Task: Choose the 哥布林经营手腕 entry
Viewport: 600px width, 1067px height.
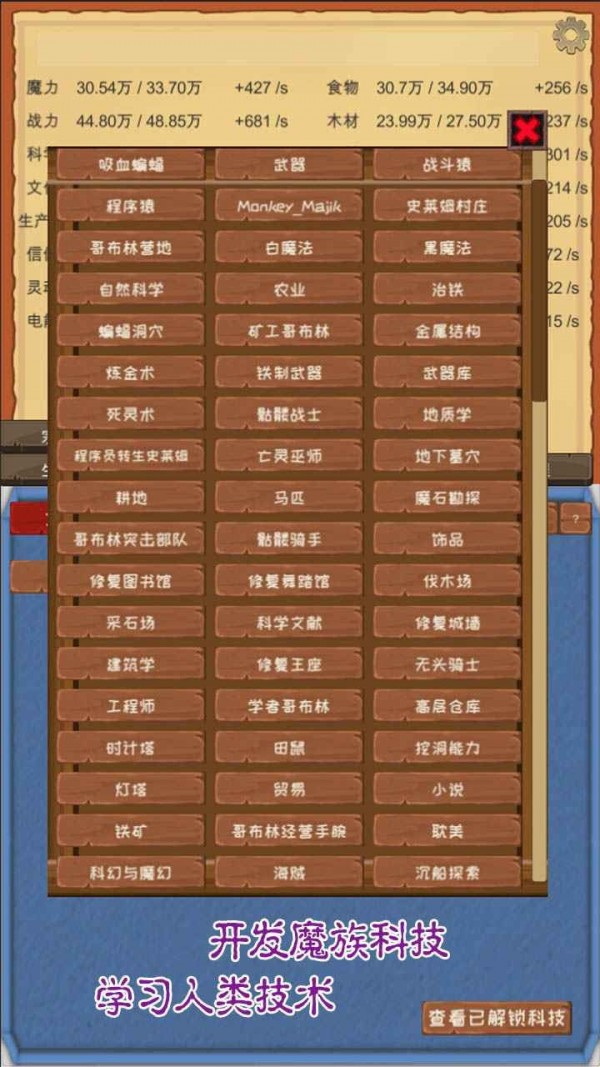Action: click(x=288, y=831)
